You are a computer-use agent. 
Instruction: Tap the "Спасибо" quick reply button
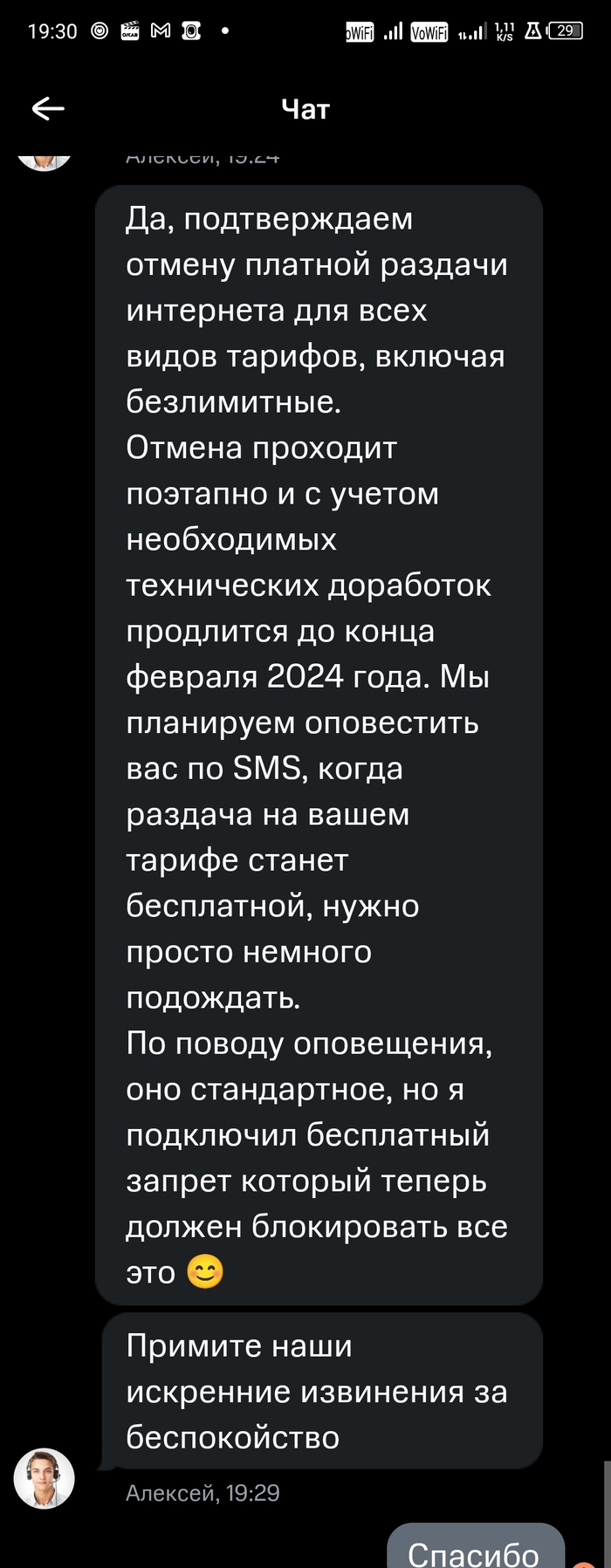pos(475,1549)
